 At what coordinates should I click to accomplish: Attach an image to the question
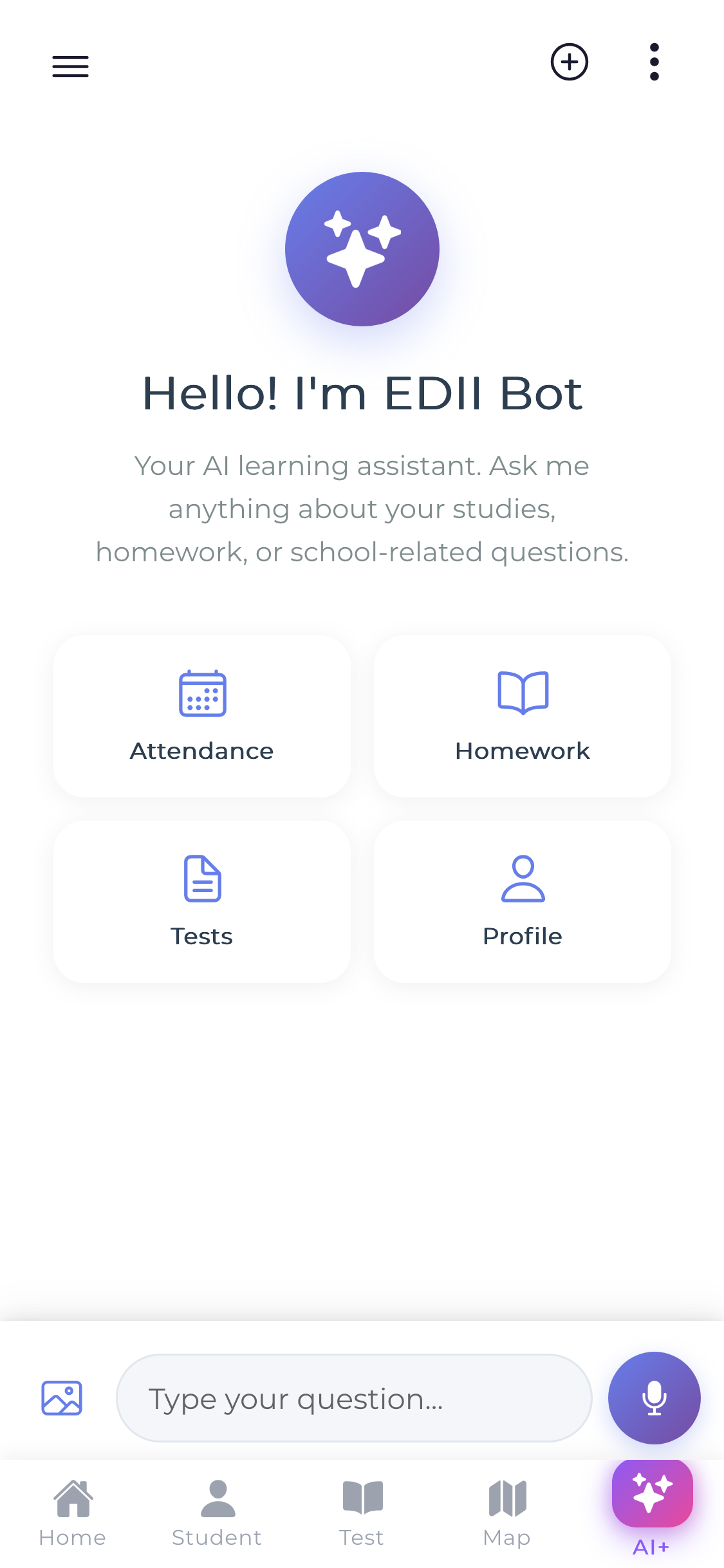tap(62, 1398)
